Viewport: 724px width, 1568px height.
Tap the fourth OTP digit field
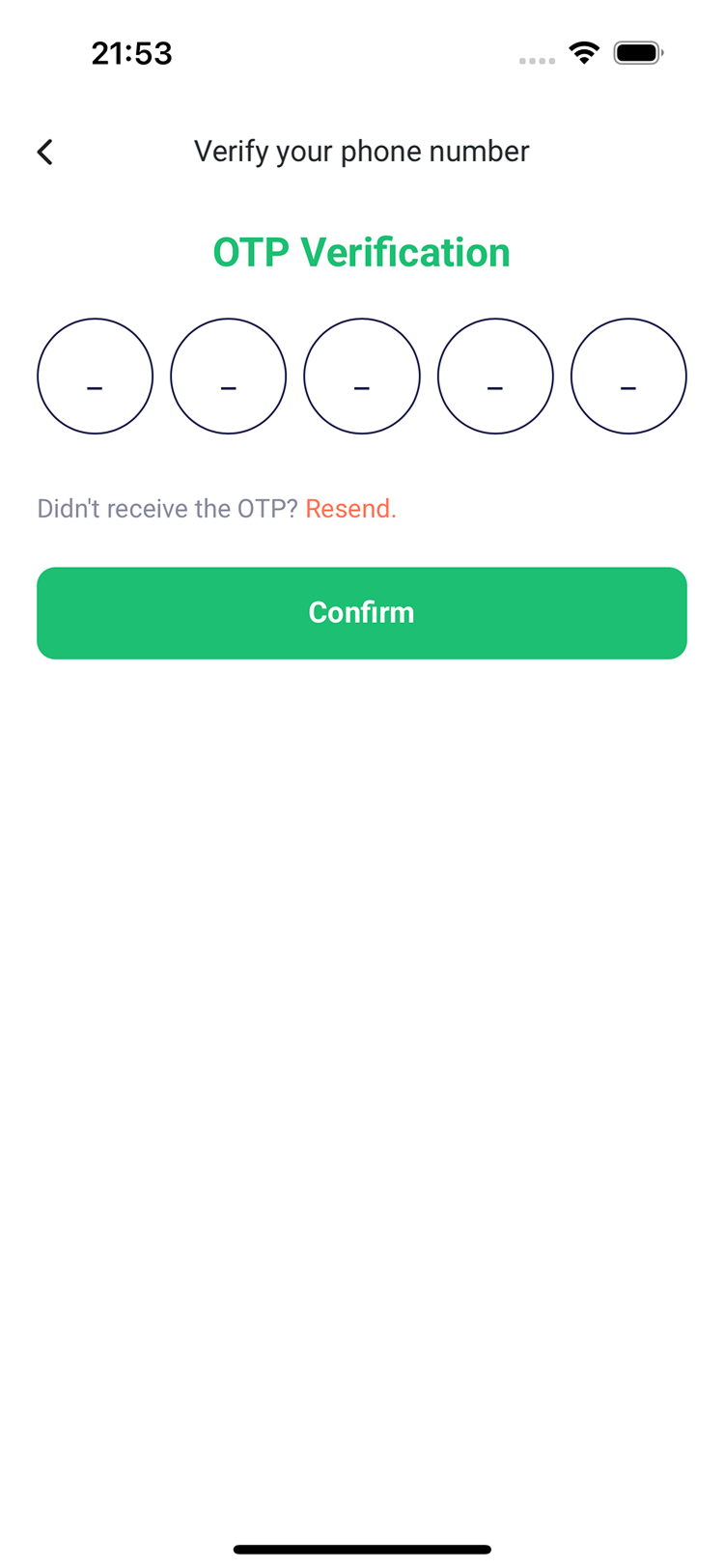[x=495, y=377]
